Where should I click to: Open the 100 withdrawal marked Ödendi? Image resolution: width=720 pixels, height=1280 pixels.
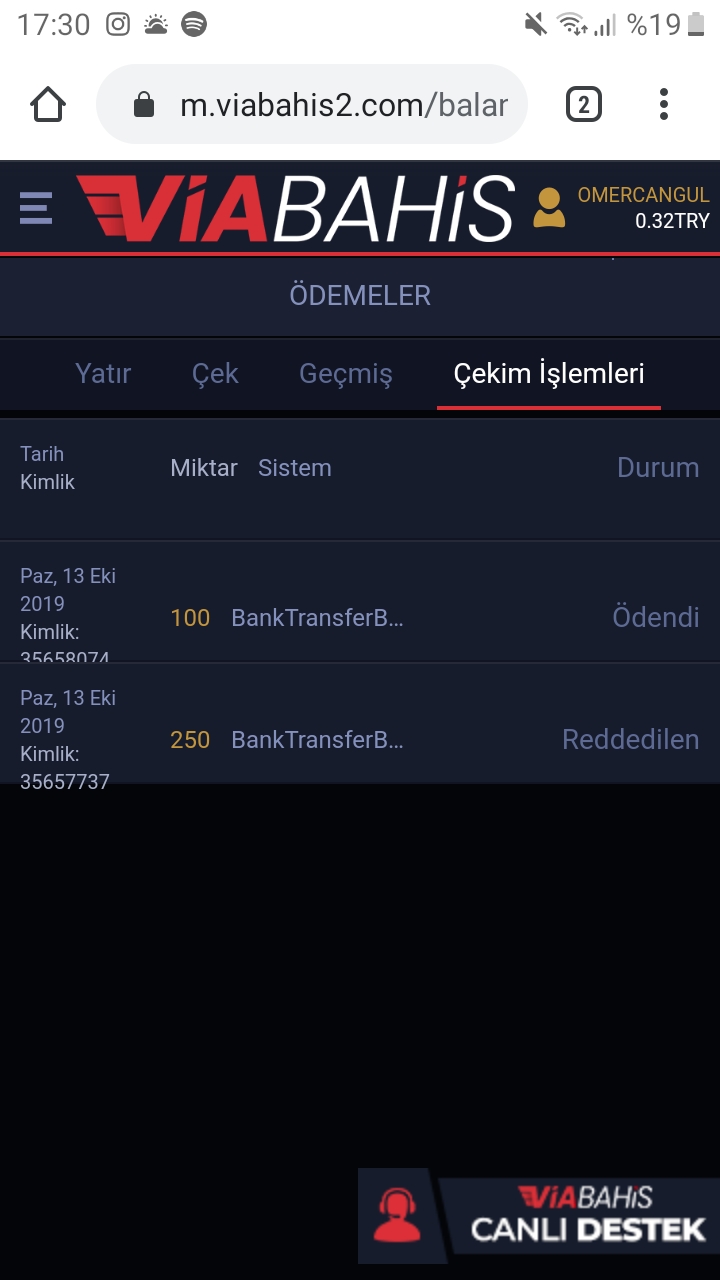pos(360,616)
